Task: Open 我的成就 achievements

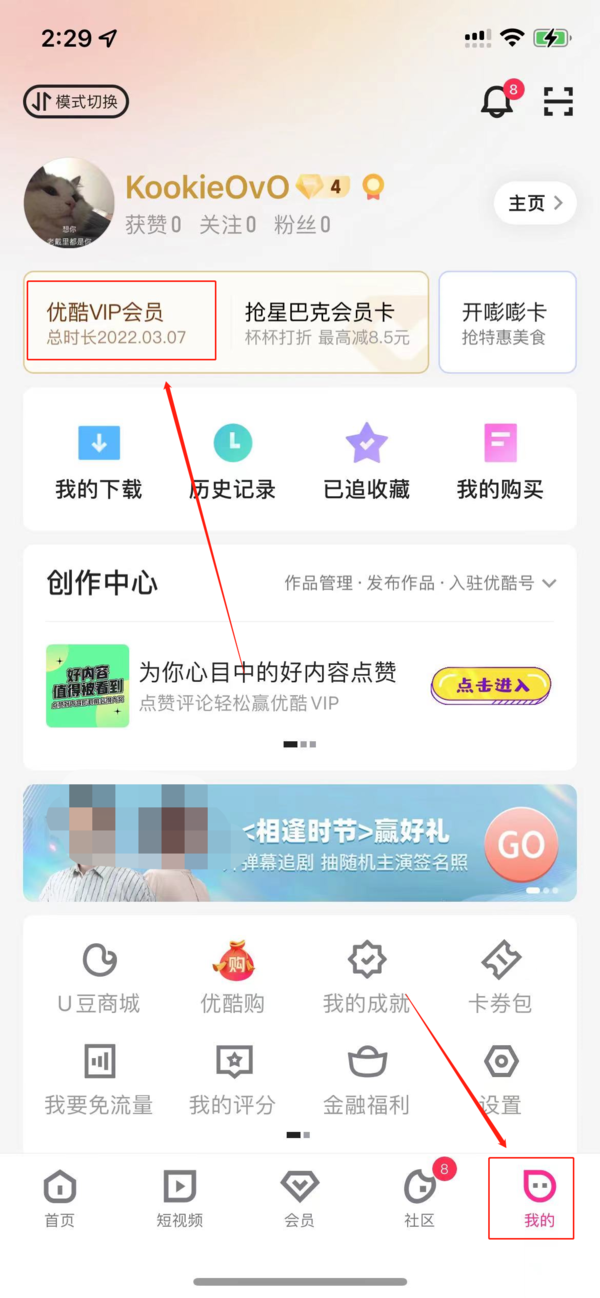Action: (x=366, y=977)
